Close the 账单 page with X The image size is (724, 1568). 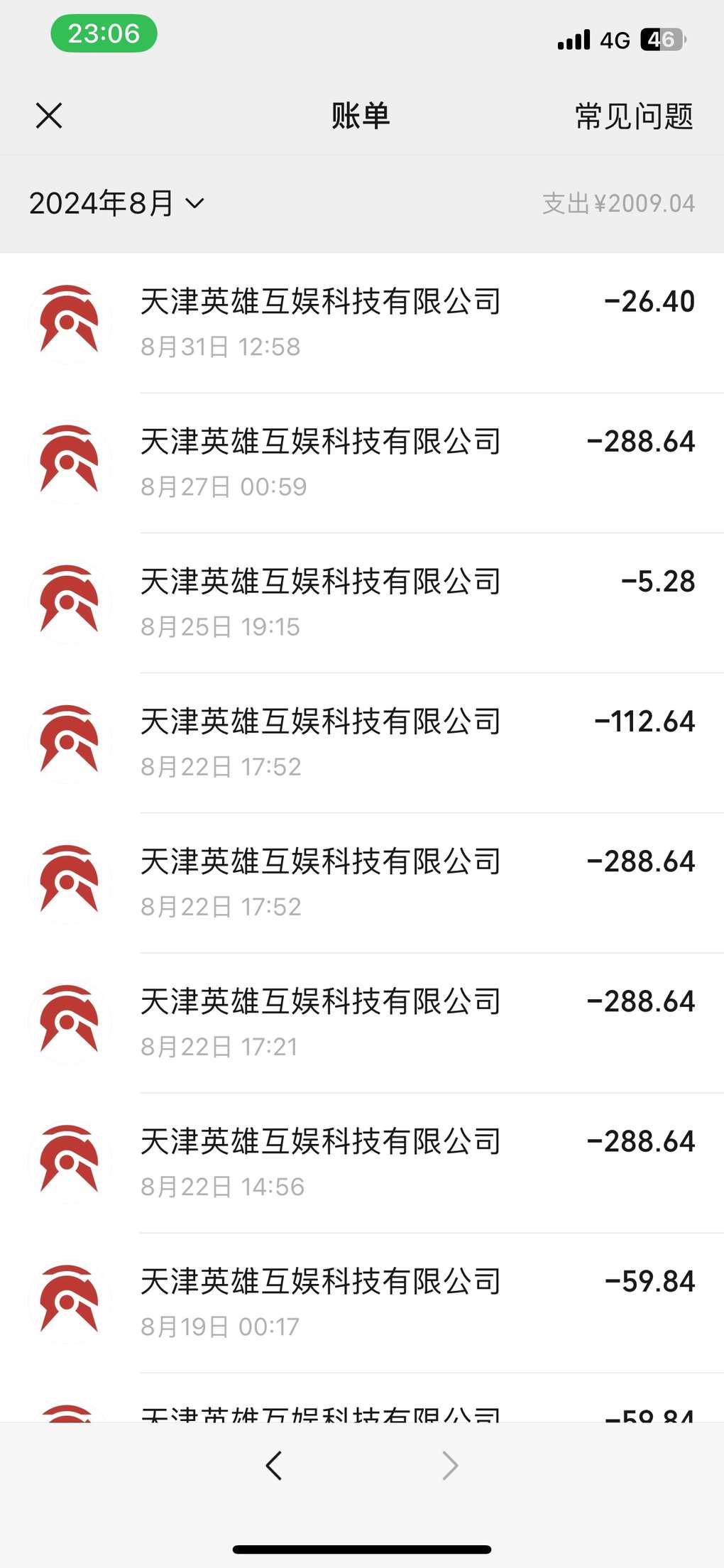[x=49, y=115]
